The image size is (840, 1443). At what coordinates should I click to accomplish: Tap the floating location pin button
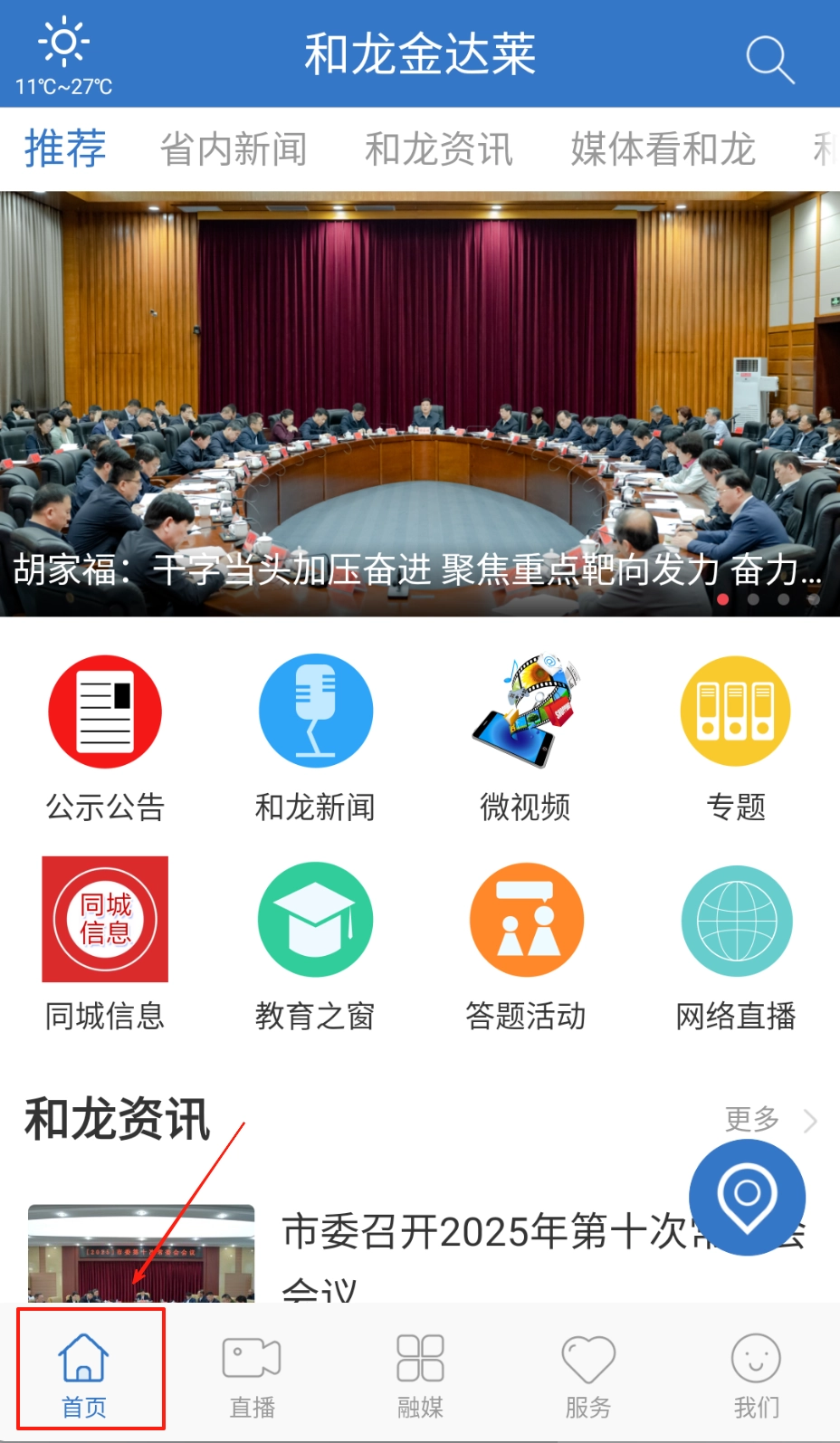[x=747, y=1197]
